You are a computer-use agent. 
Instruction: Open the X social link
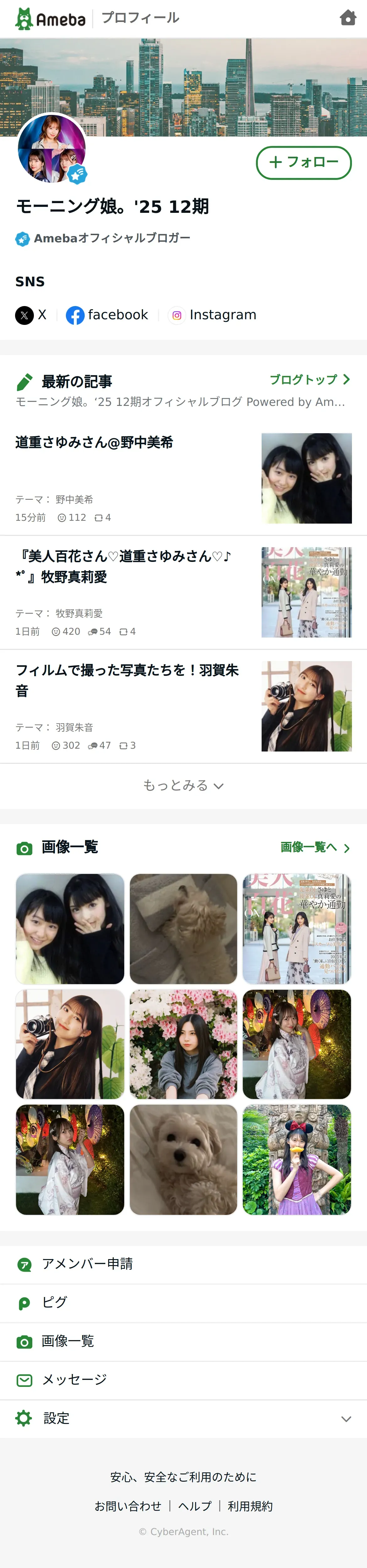31,315
